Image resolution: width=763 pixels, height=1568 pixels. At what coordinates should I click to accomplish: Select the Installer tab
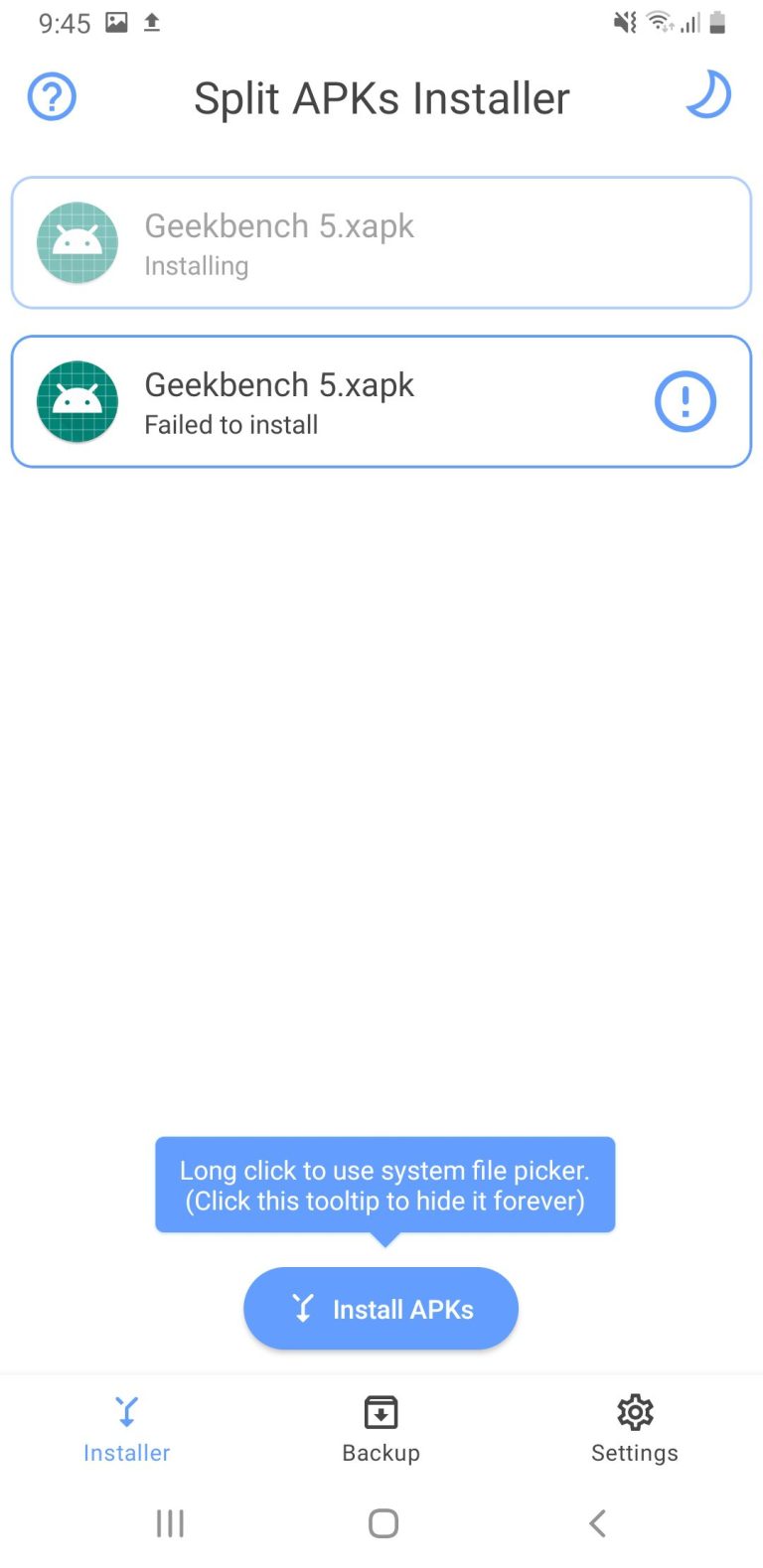point(127,1430)
